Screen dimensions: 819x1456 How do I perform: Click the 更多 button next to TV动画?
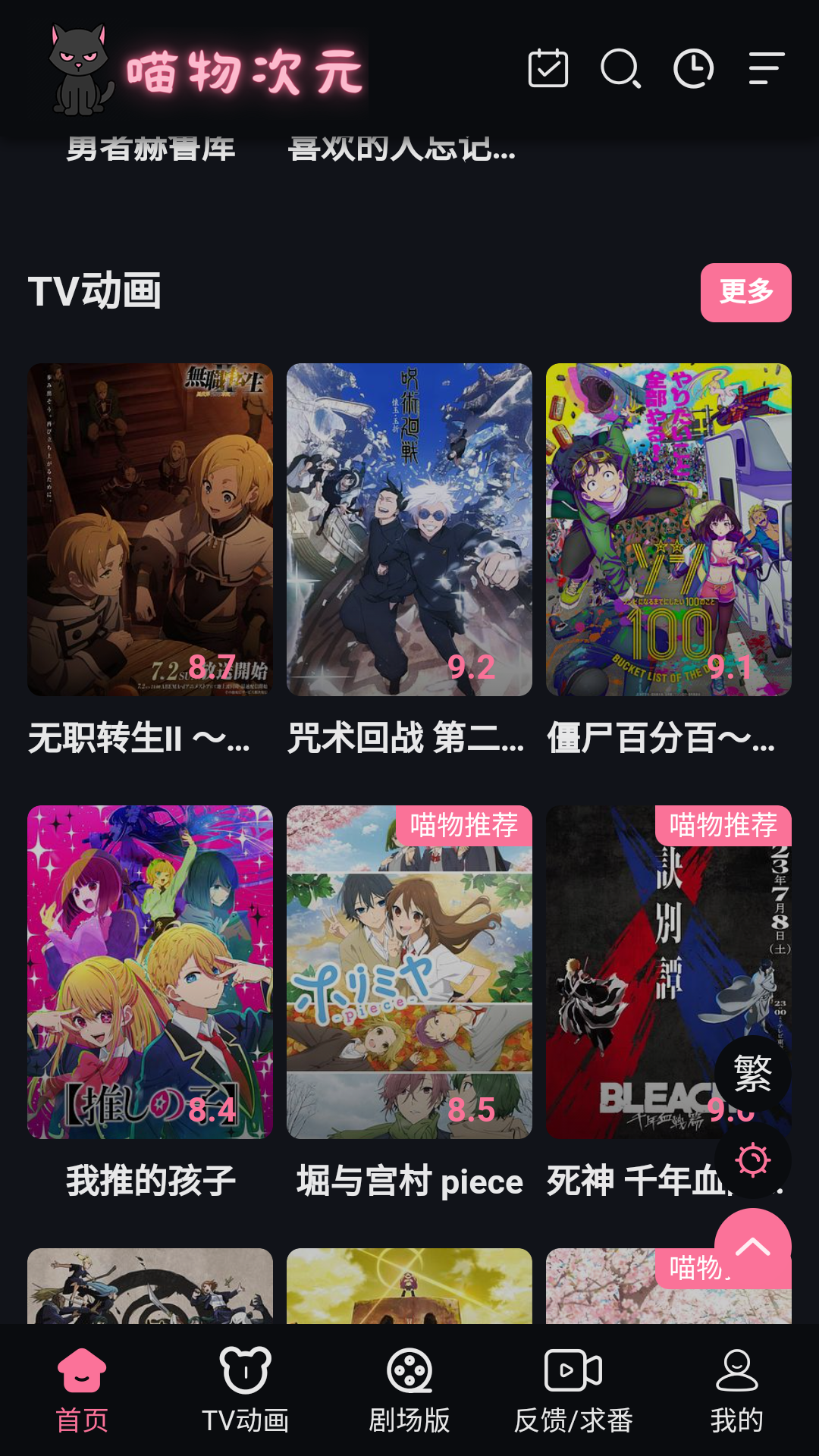746,293
